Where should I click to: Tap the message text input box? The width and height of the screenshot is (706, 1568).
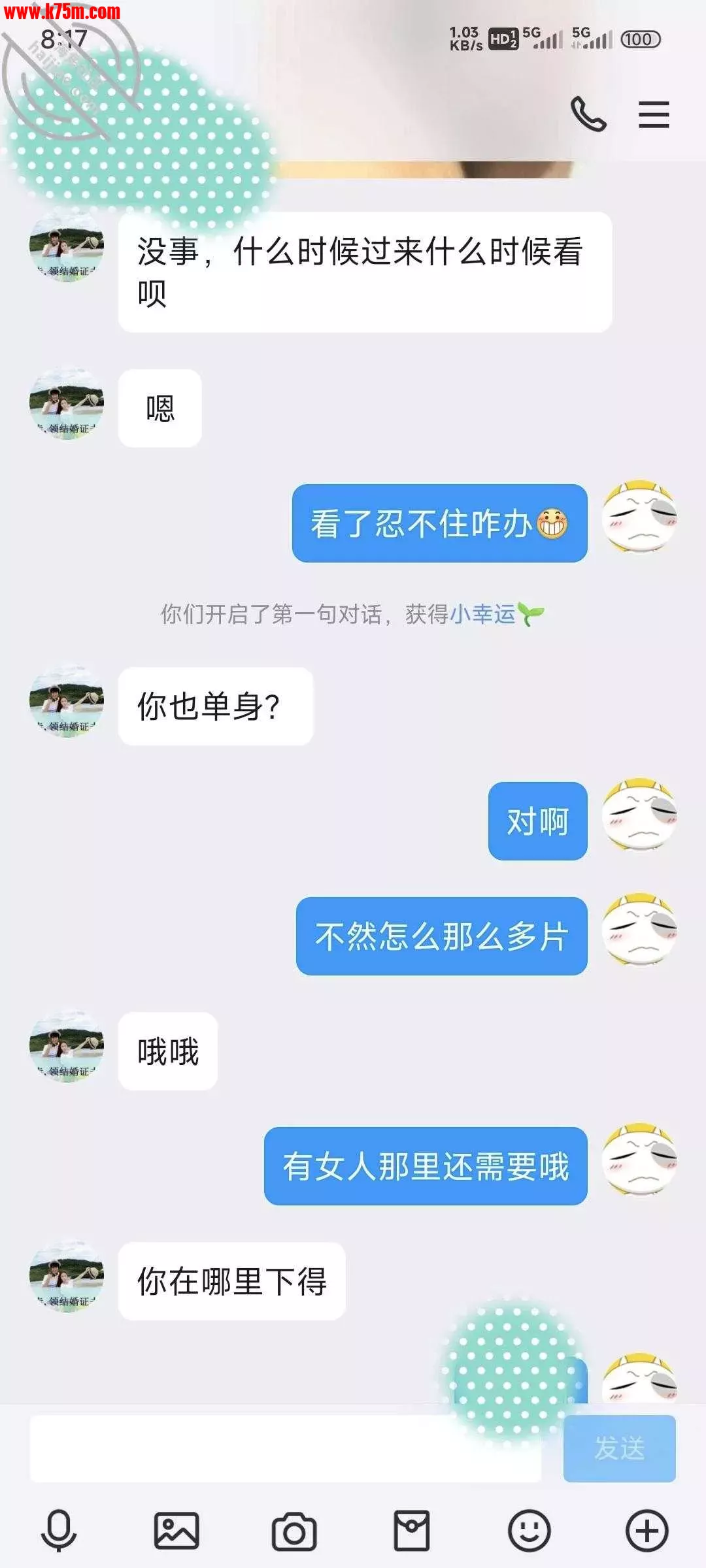(285, 1448)
